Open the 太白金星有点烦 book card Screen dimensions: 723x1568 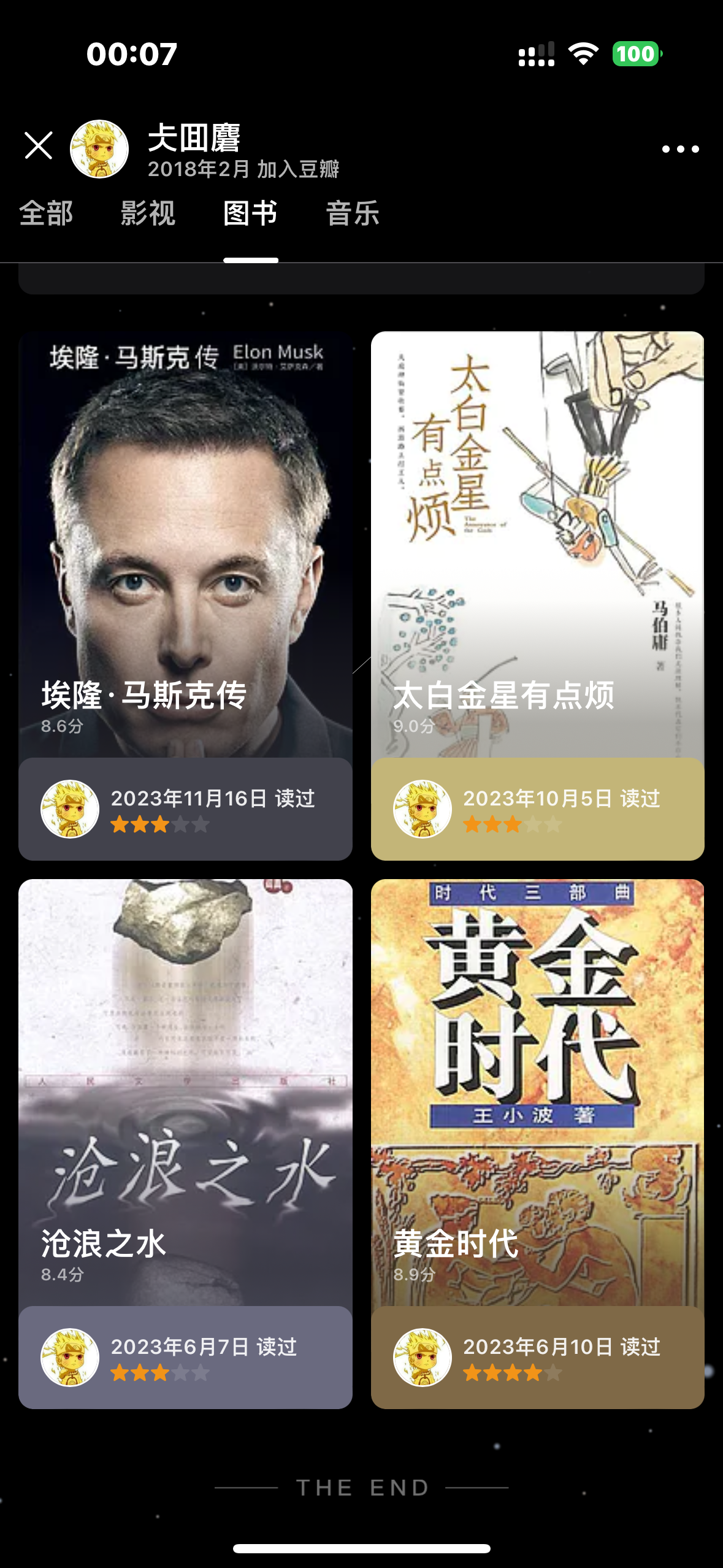pyautogui.click(x=537, y=545)
